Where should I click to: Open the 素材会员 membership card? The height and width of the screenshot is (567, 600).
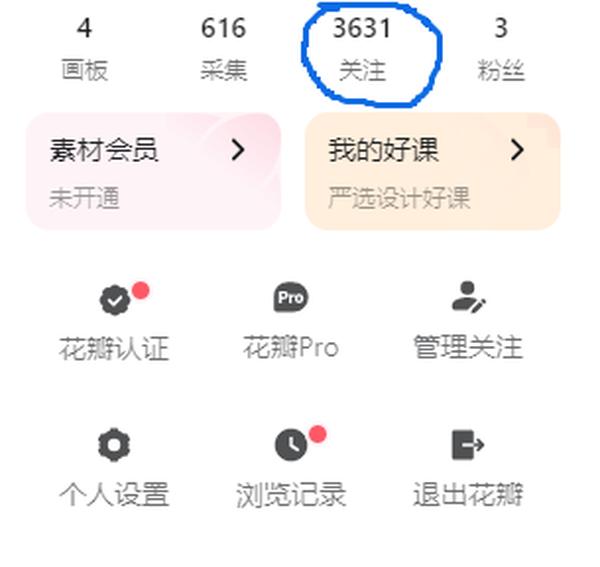click(153, 171)
